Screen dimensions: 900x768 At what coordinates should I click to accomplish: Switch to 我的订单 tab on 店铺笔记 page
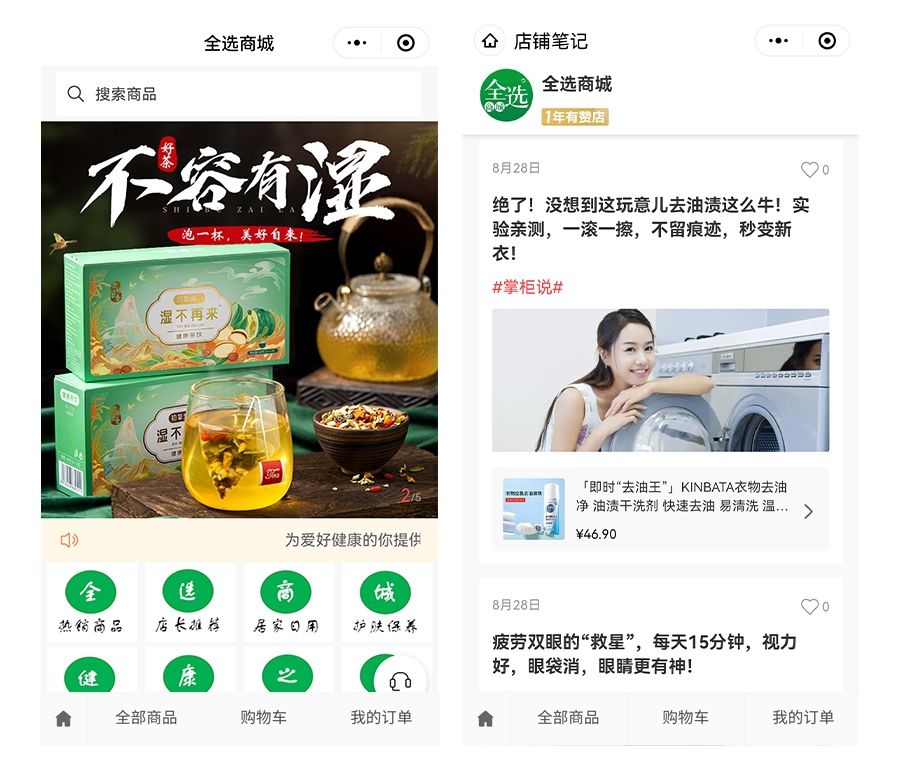[802, 718]
